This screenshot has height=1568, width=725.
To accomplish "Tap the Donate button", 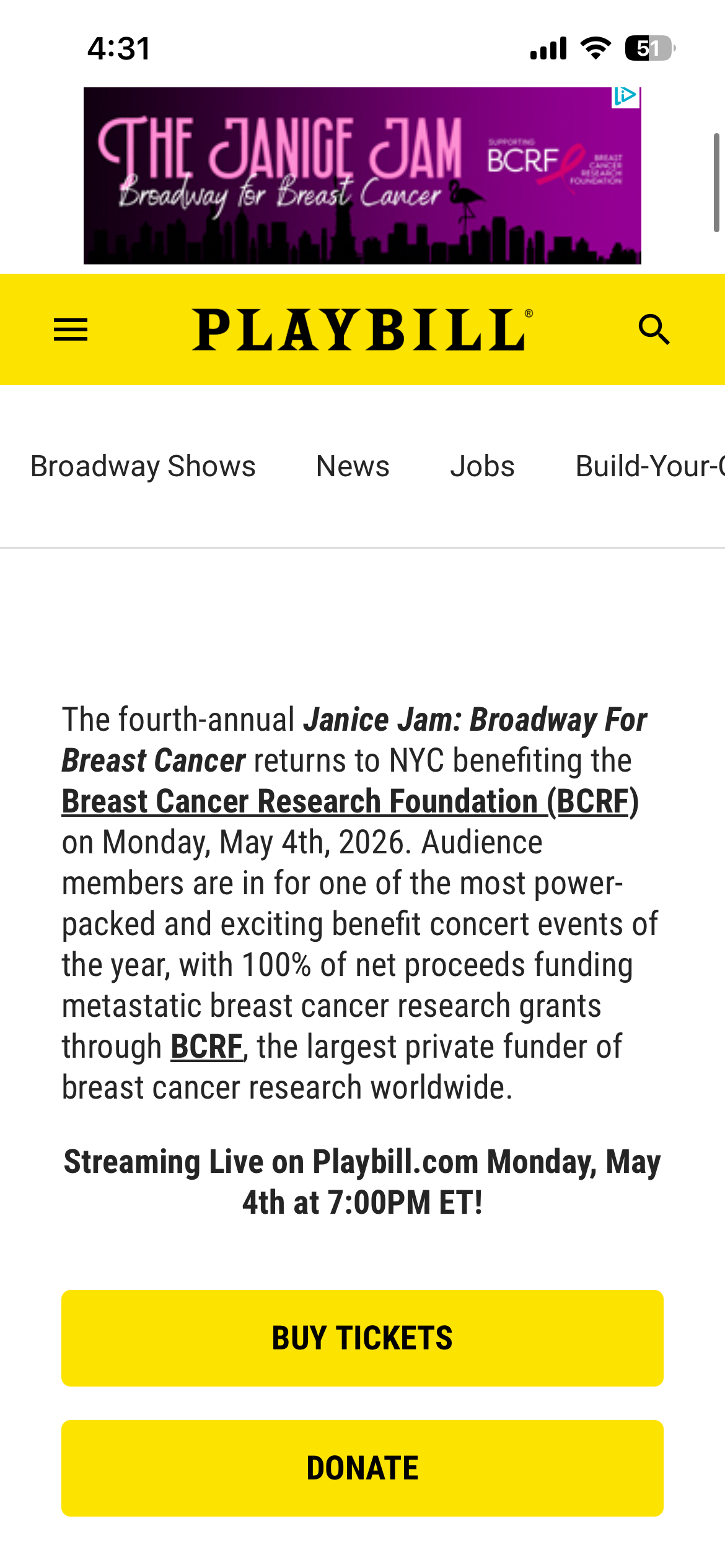I will pyautogui.click(x=362, y=1468).
